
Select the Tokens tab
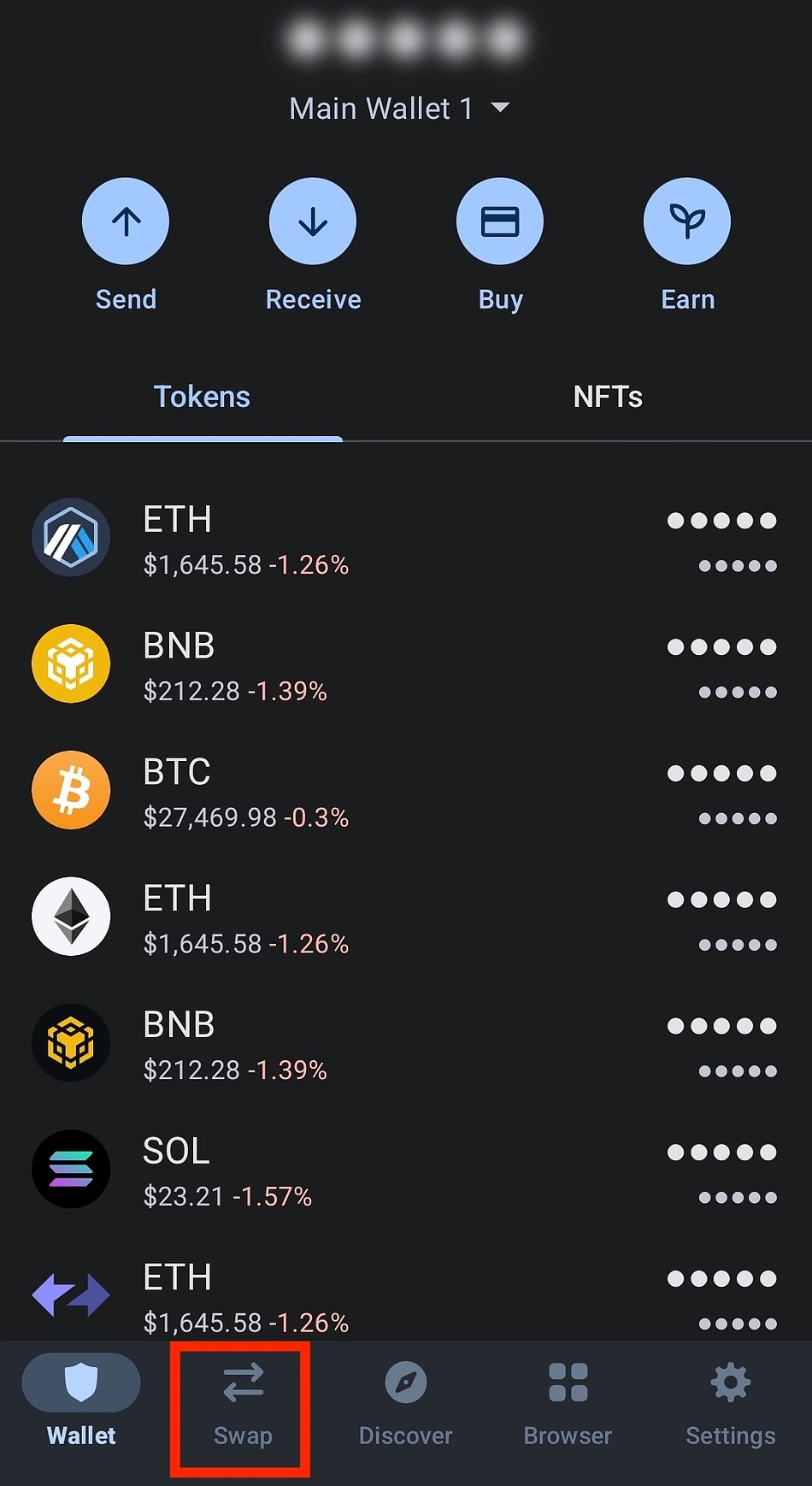tap(203, 397)
